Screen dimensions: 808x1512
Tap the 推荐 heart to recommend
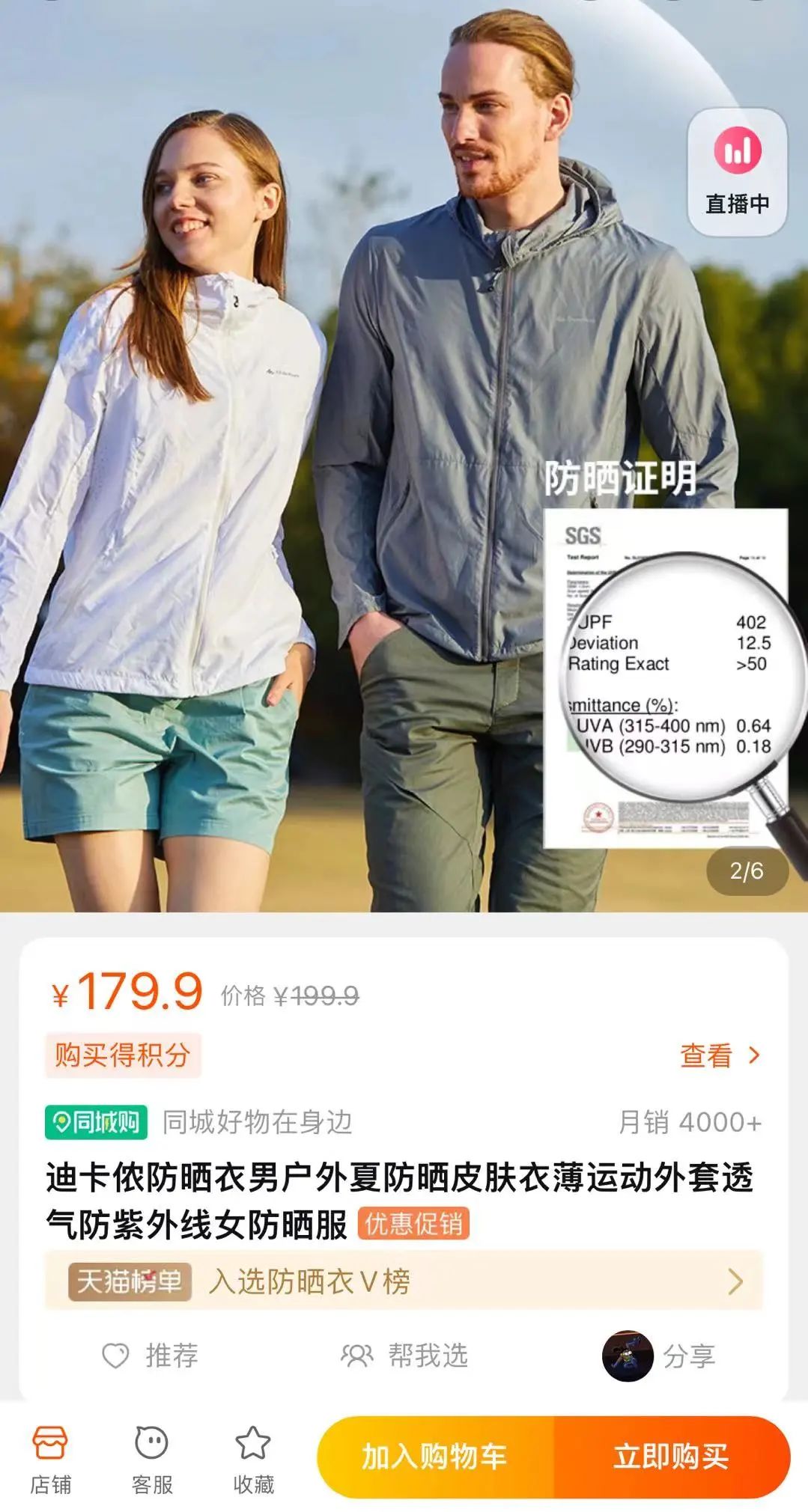(x=150, y=1355)
